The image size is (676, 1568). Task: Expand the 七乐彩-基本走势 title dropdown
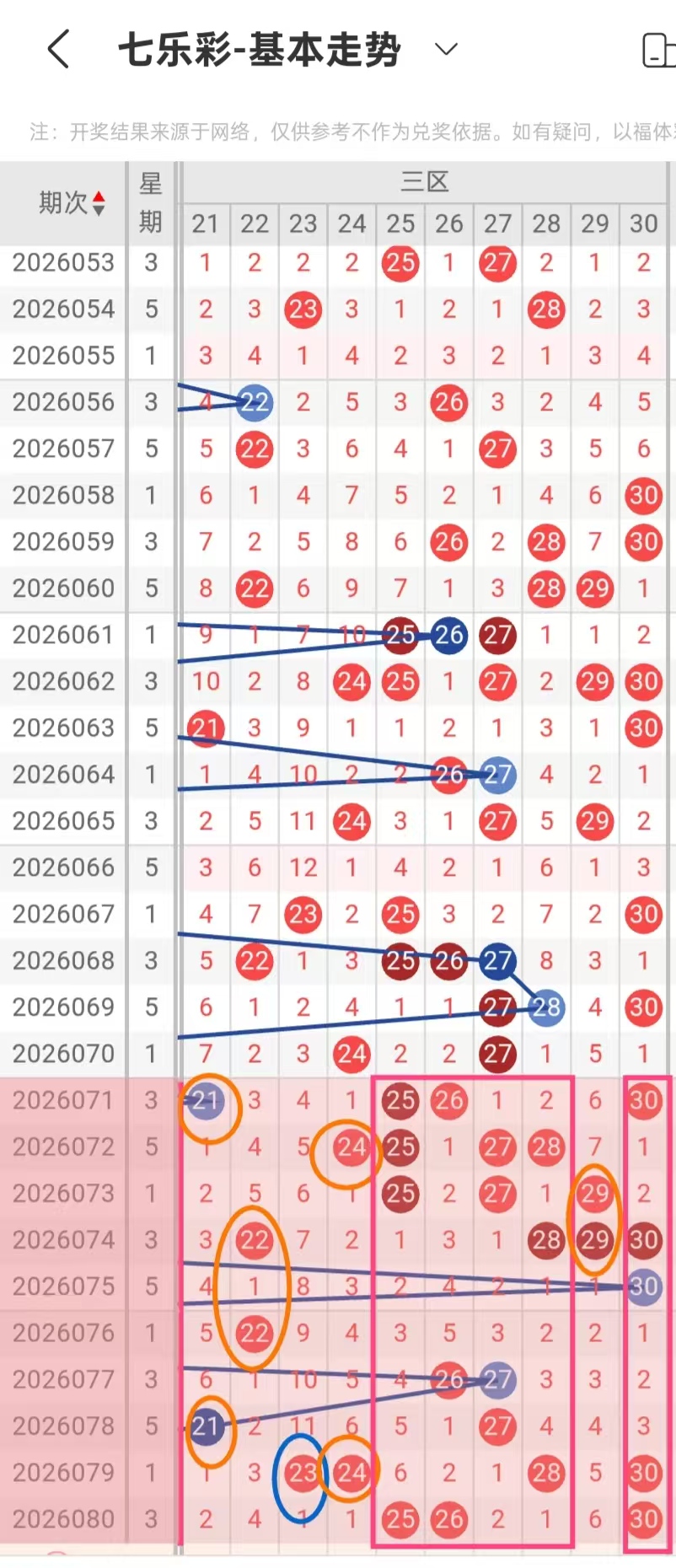tap(446, 49)
